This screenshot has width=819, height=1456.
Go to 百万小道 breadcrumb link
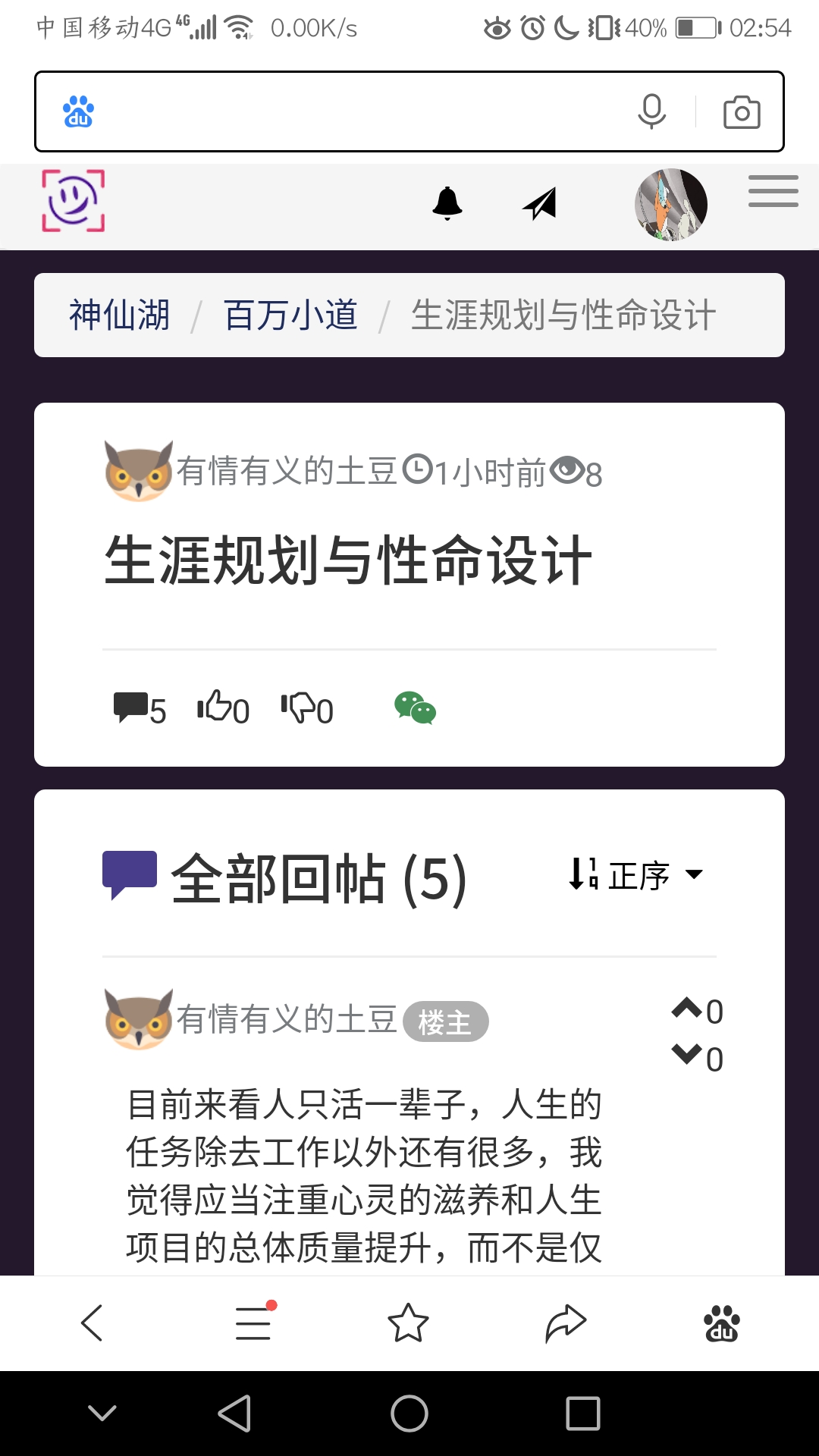pyautogui.click(x=290, y=315)
